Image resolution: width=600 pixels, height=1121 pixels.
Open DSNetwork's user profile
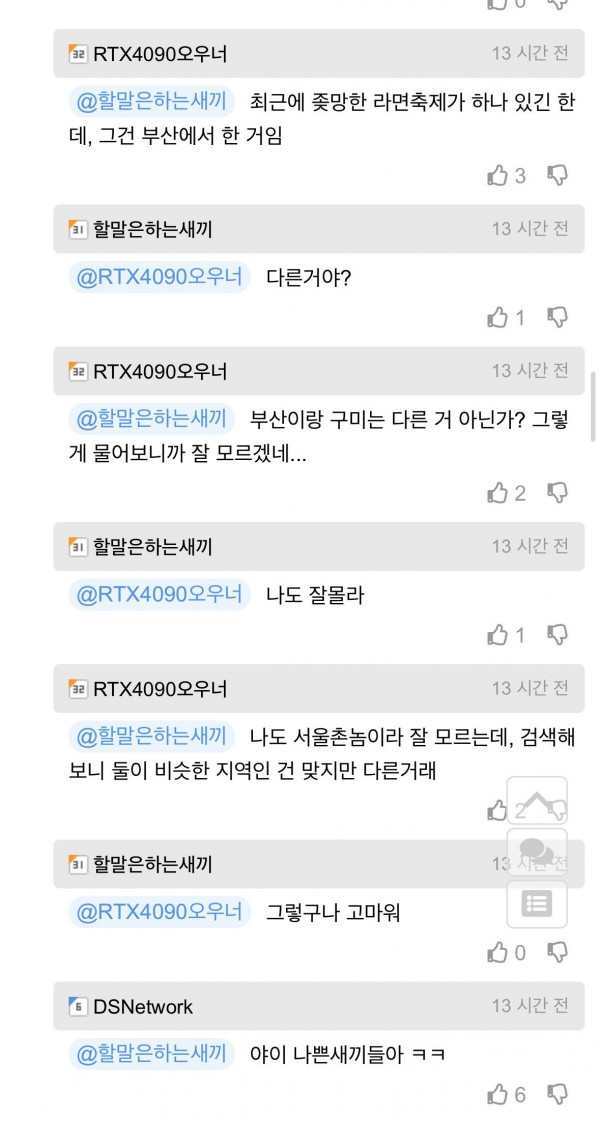pos(142,1007)
